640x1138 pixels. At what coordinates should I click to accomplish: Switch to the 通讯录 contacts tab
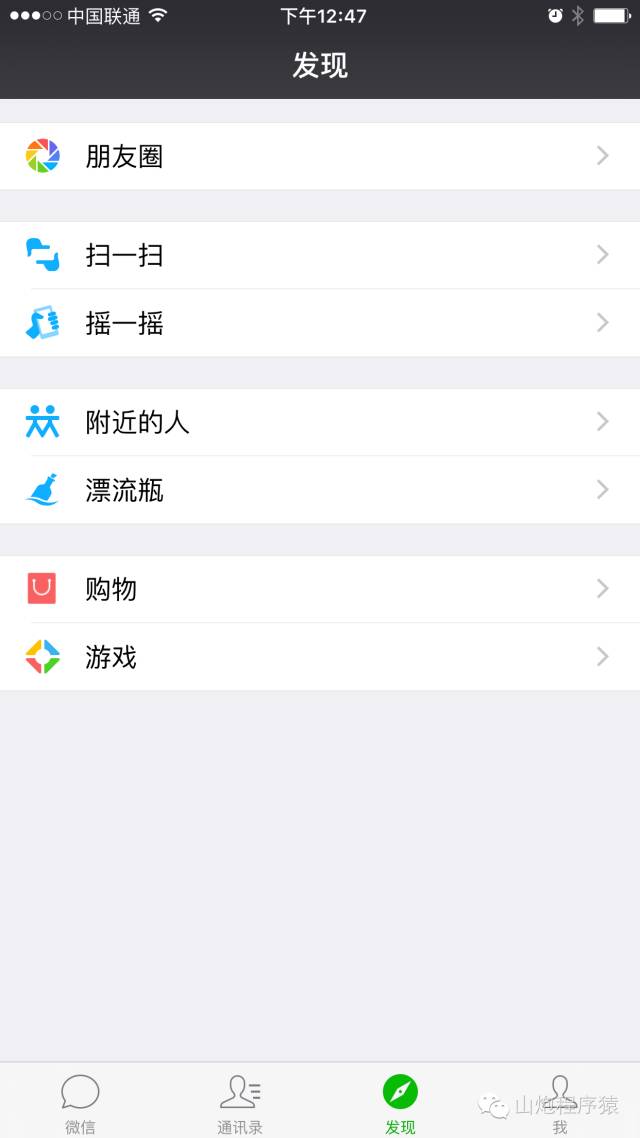[x=240, y=1101]
